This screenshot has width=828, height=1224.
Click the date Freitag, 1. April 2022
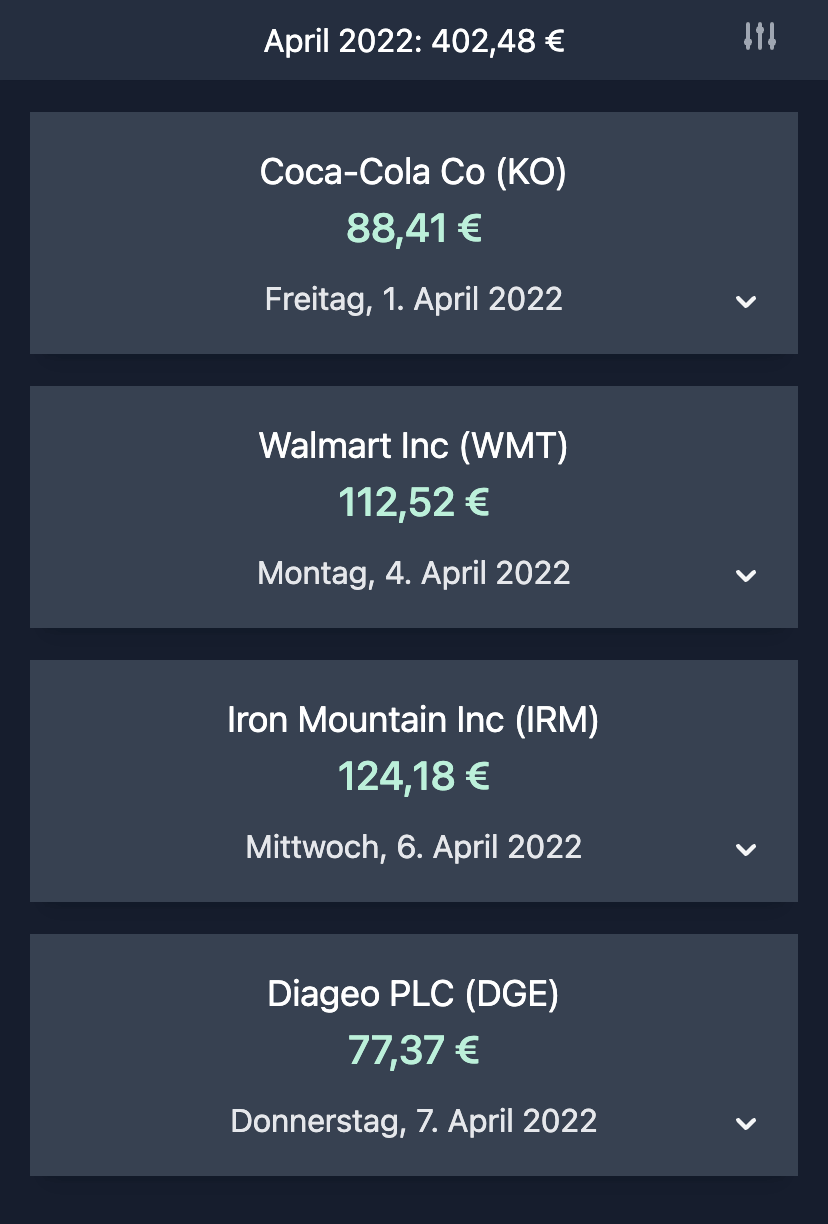[x=413, y=298]
